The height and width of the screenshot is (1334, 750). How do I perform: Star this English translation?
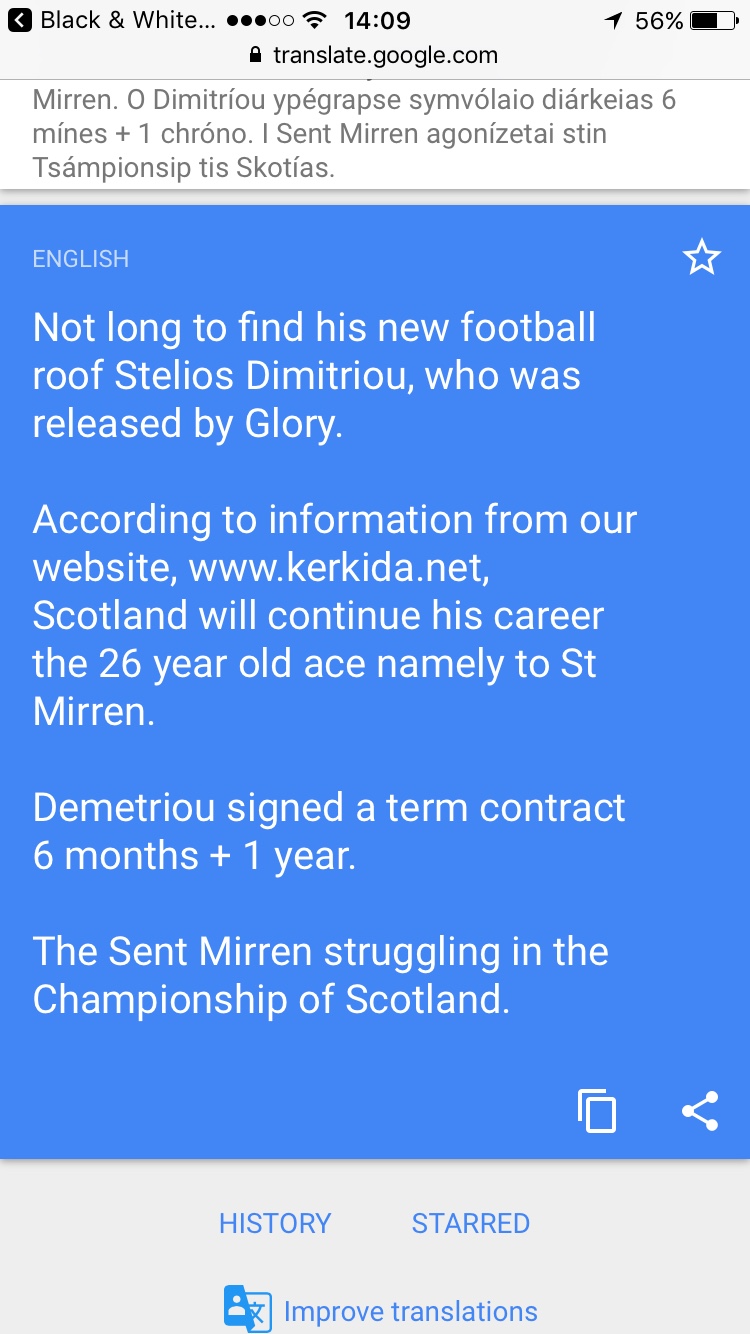701,258
